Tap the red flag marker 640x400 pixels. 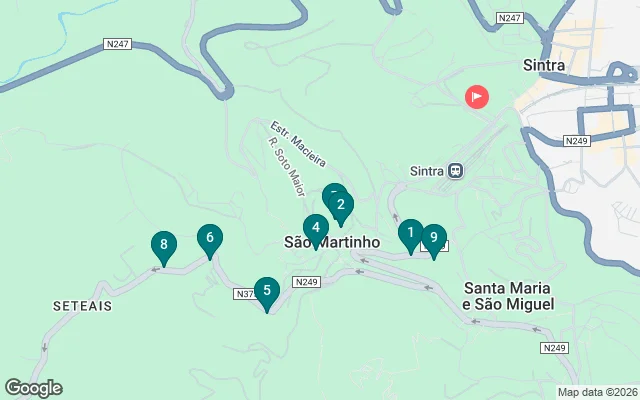point(477,97)
